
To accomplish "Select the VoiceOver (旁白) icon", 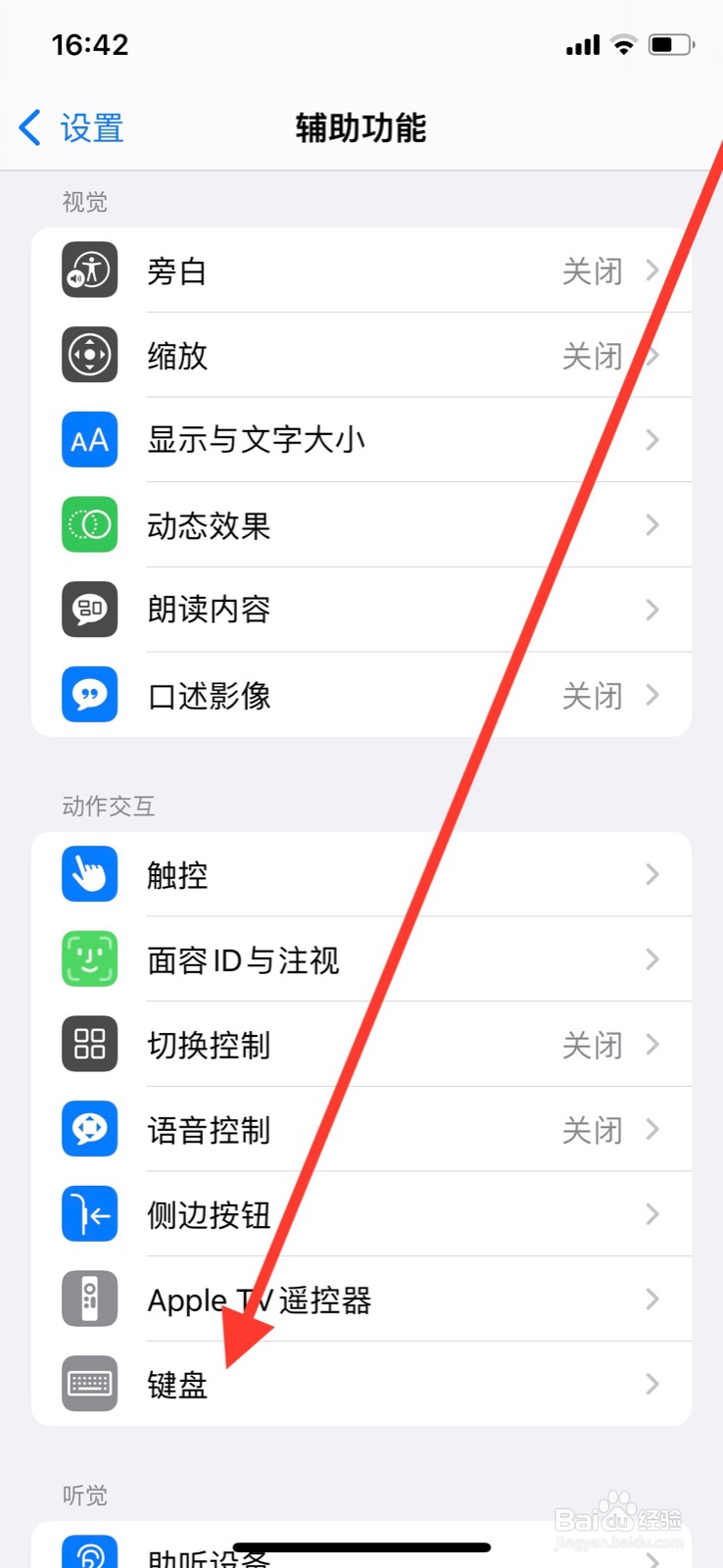I will pos(88,270).
